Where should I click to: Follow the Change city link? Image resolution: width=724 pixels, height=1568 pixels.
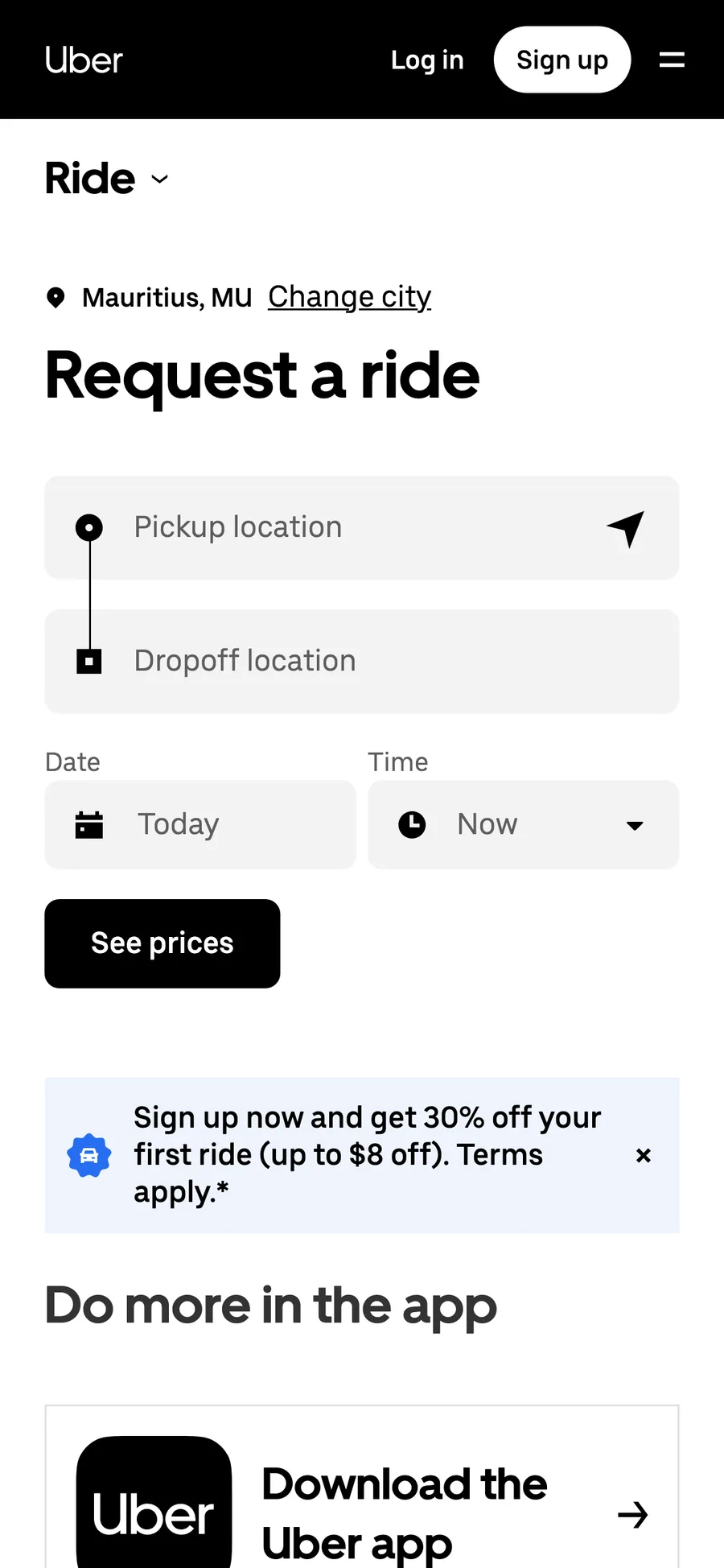click(x=349, y=297)
